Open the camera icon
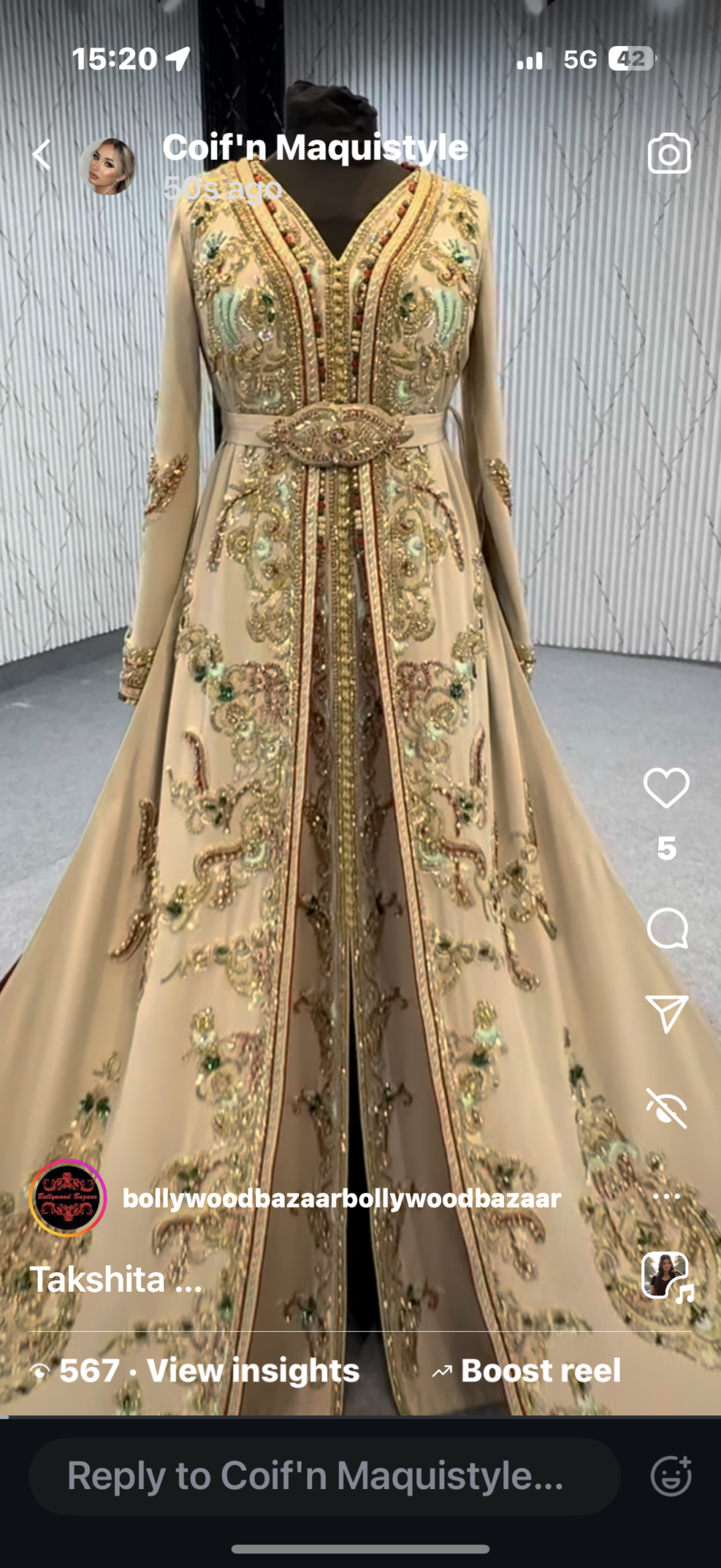The width and height of the screenshot is (721, 1568). [x=669, y=154]
